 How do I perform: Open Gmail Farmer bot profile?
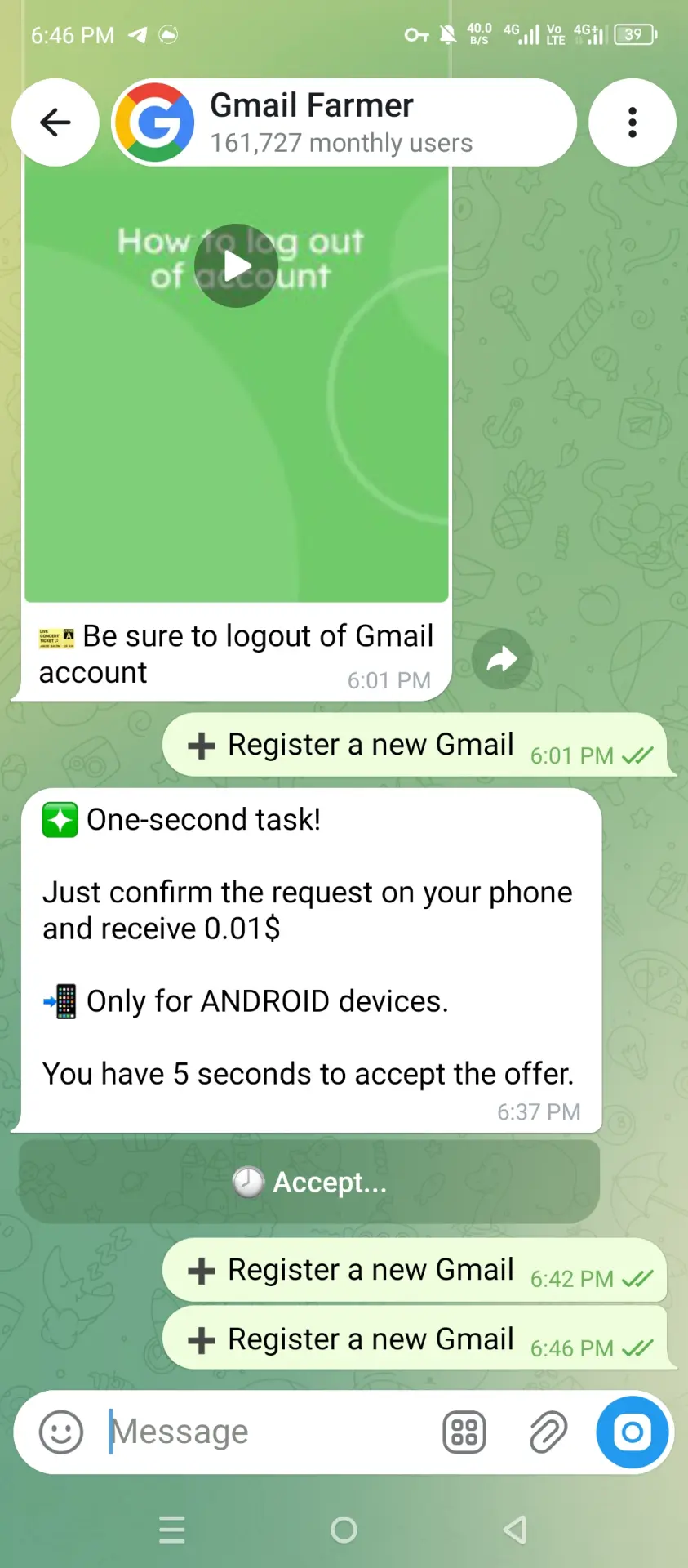point(344,122)
